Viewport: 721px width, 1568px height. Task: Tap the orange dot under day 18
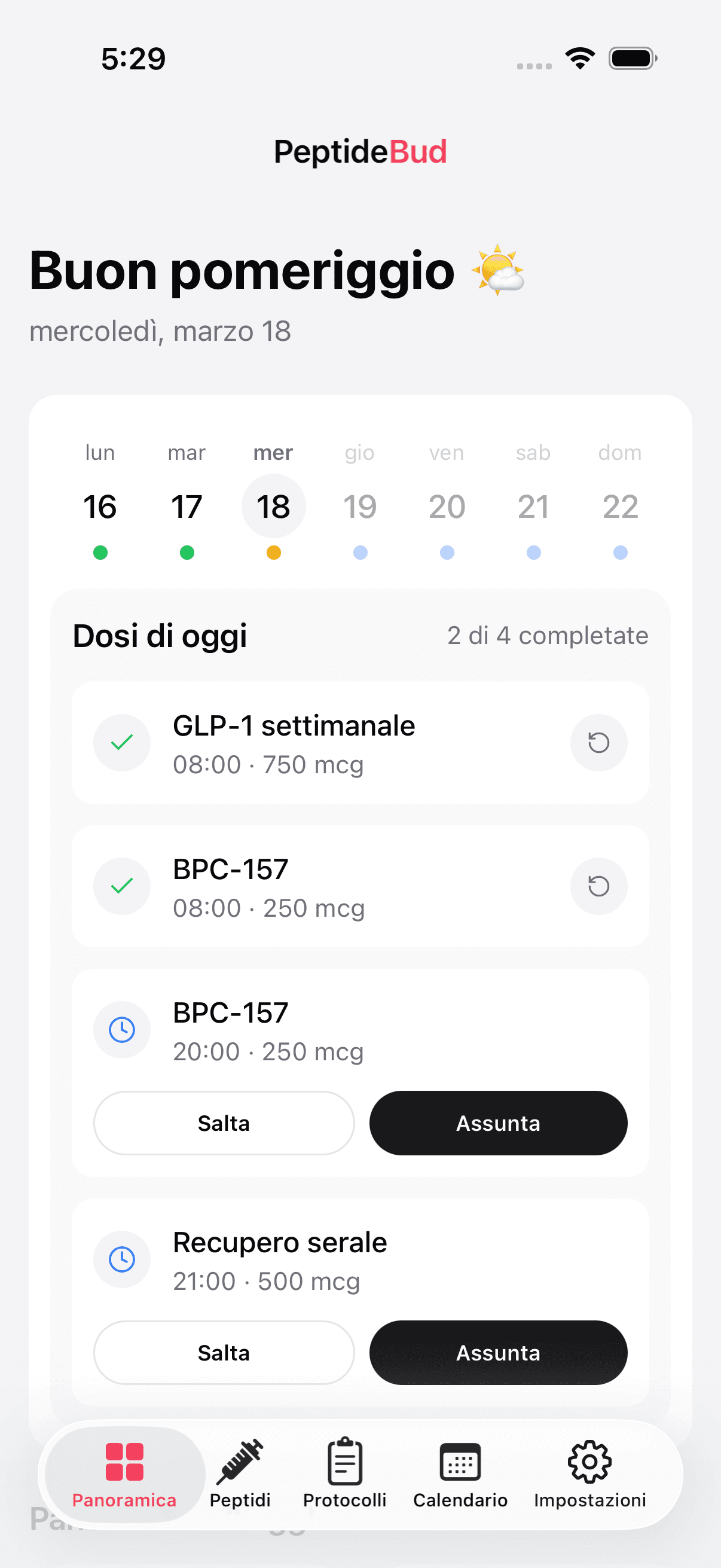pos(273,553)
